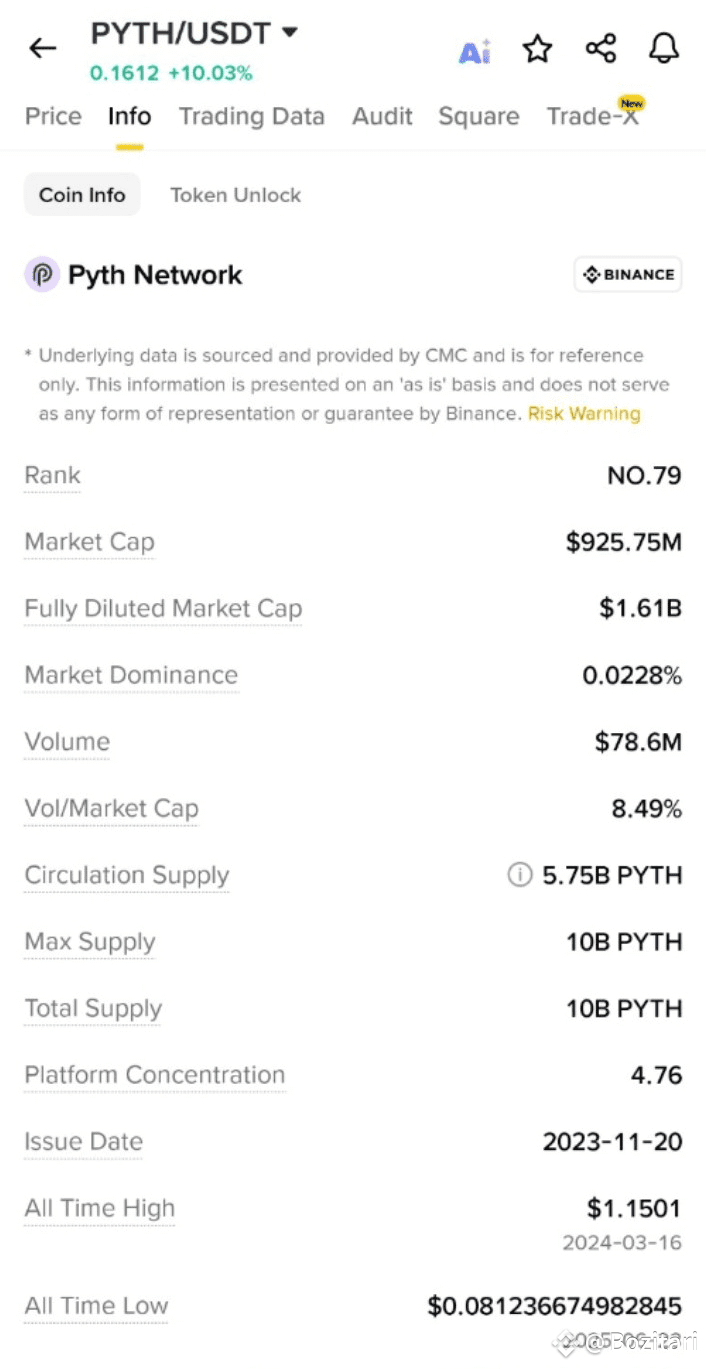Open the Trade-X tab
The width and height of the screenshot is (706, 1369).
click(592, 116)
